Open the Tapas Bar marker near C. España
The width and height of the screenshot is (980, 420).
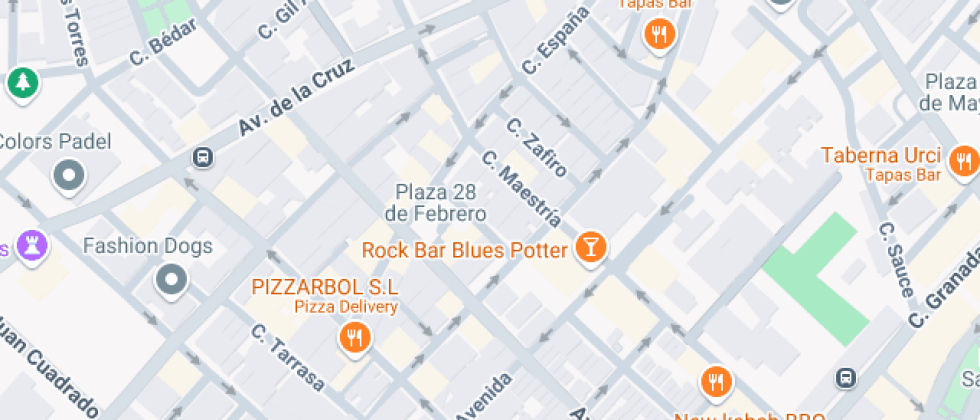(x=658, y=37)
